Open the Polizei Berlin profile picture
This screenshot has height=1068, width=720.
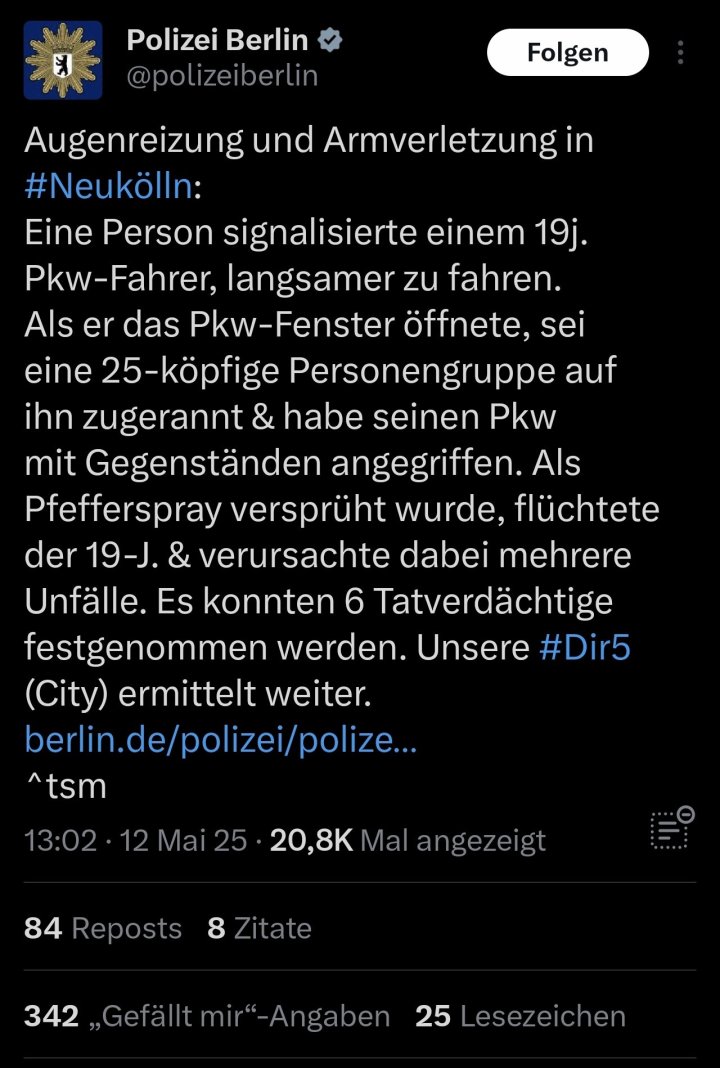tap(63, 60)
